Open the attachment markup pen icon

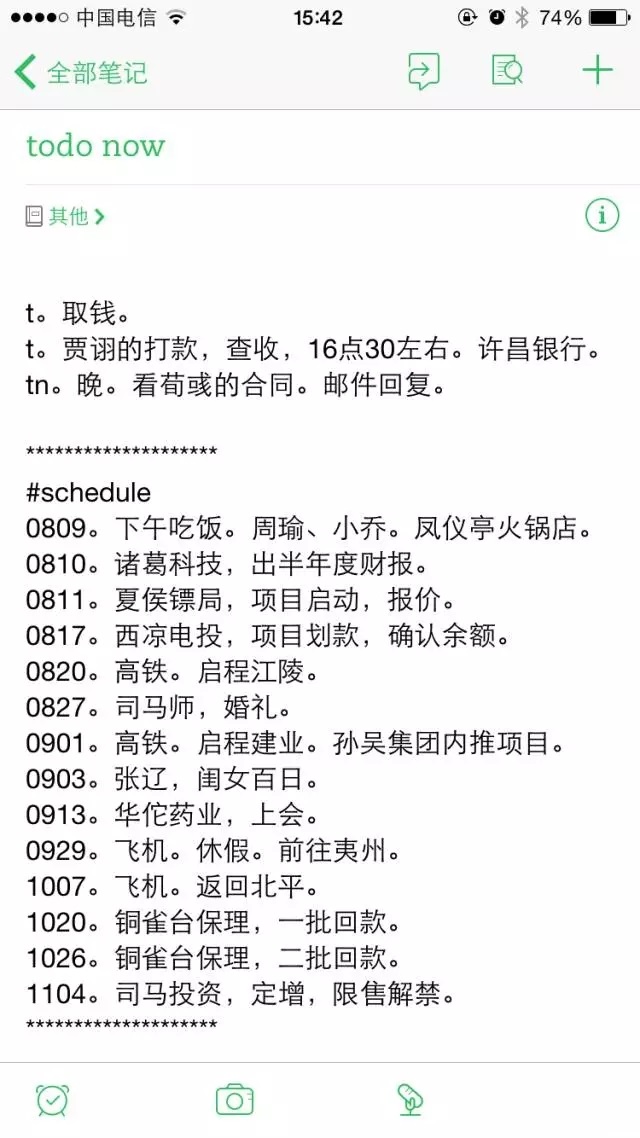(x=410, y=1099)
